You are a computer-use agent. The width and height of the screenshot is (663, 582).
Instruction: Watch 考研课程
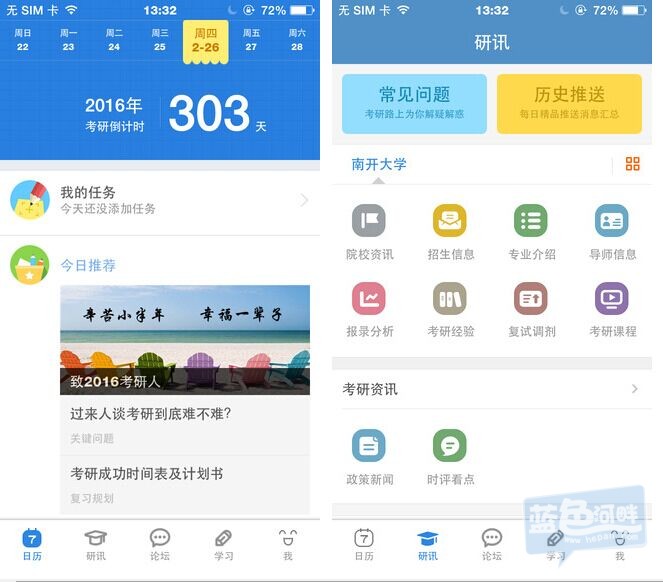click(612, 308)
